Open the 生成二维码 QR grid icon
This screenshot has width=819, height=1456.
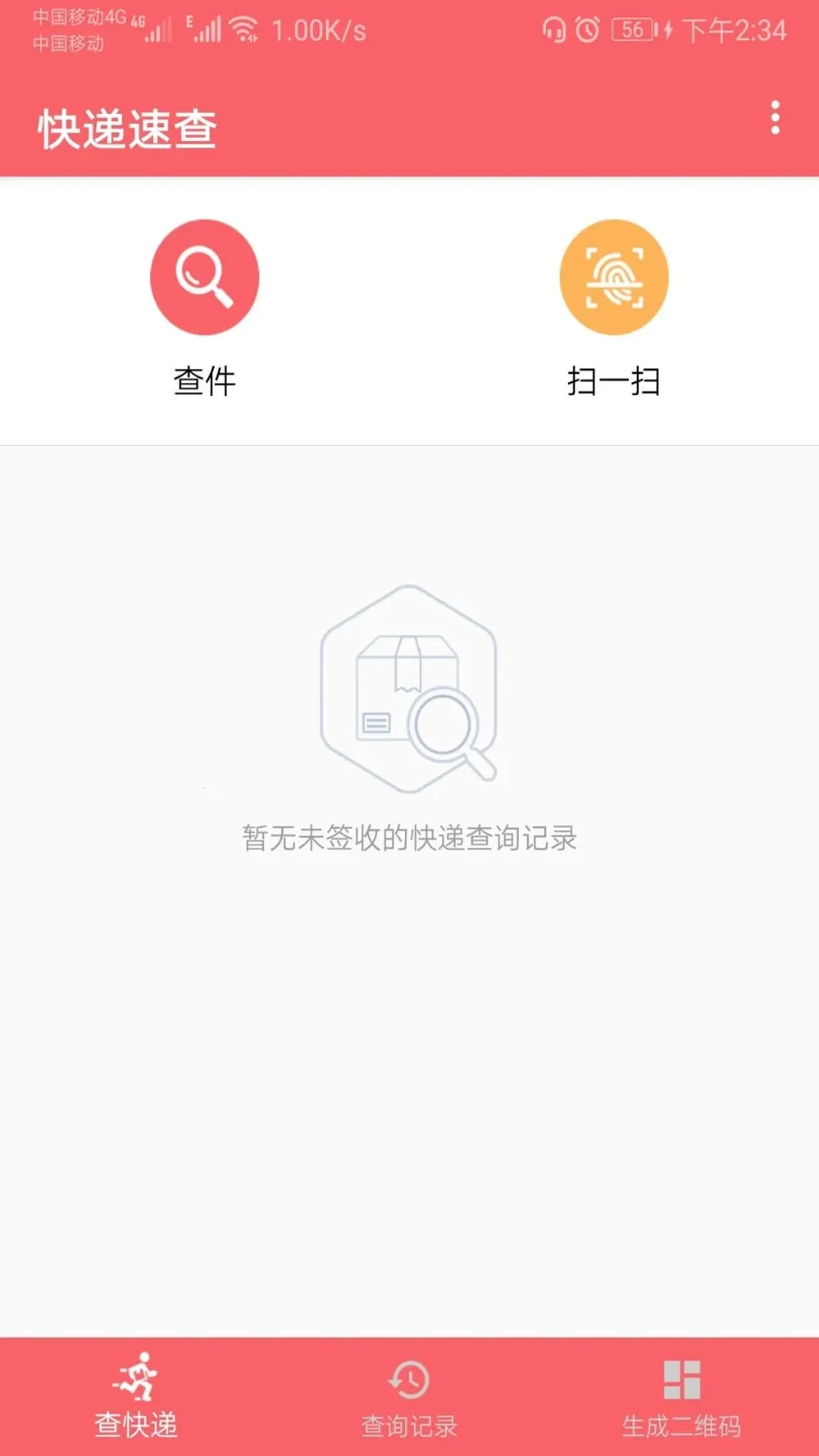coord(682,1380)
